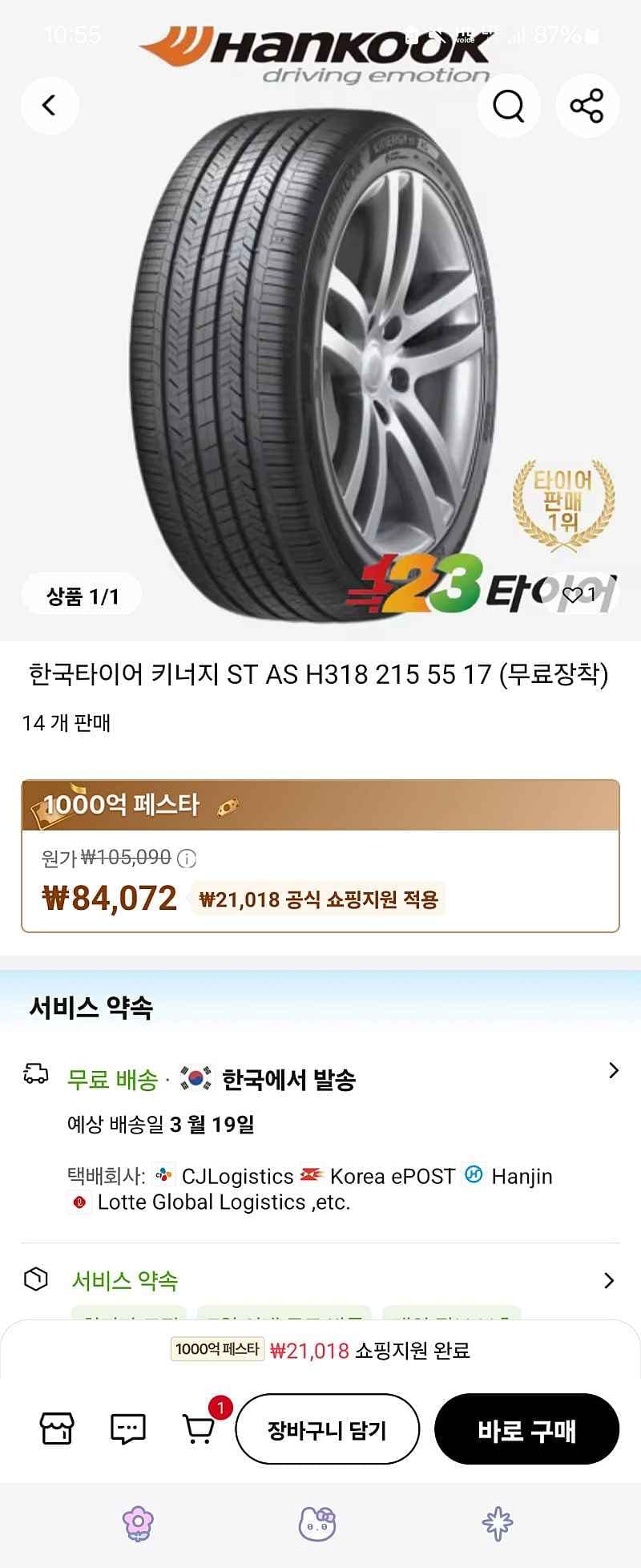641x1568 pixels.
Task: Tap the info icon beside original price
Action: pos(186,859)
